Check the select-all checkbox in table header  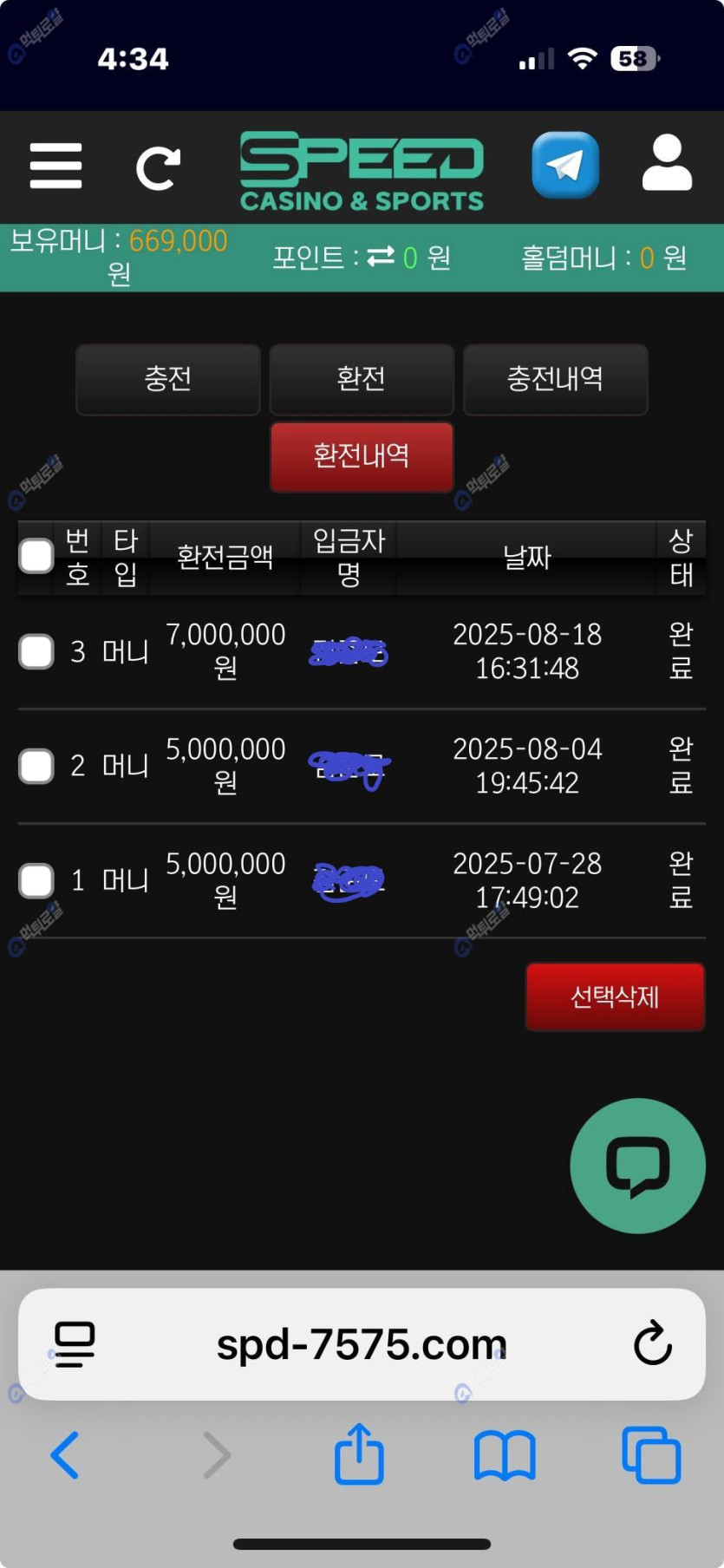pos(36,556)
